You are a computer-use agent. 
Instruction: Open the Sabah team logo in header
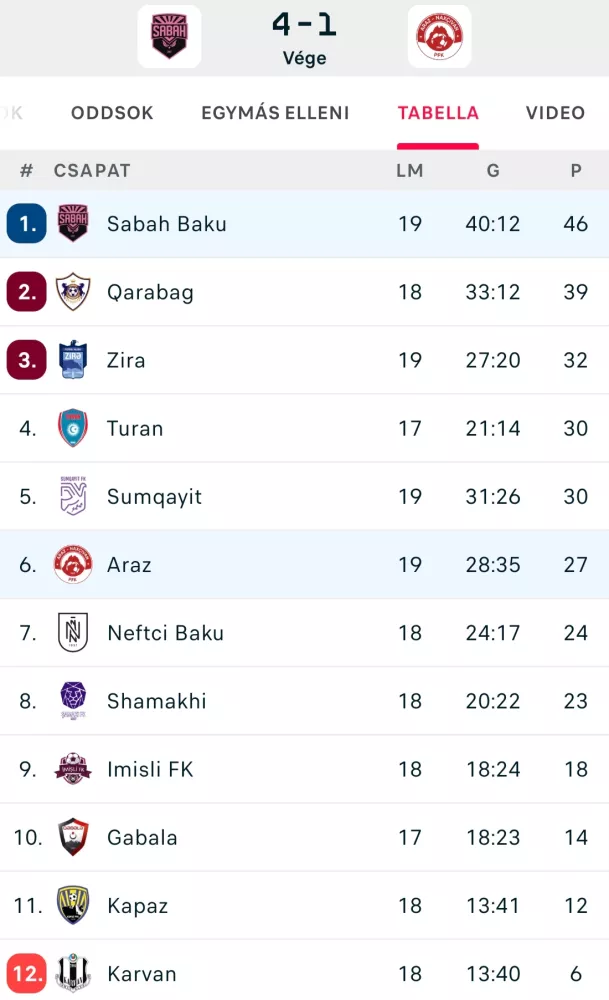tap(169, 37)
